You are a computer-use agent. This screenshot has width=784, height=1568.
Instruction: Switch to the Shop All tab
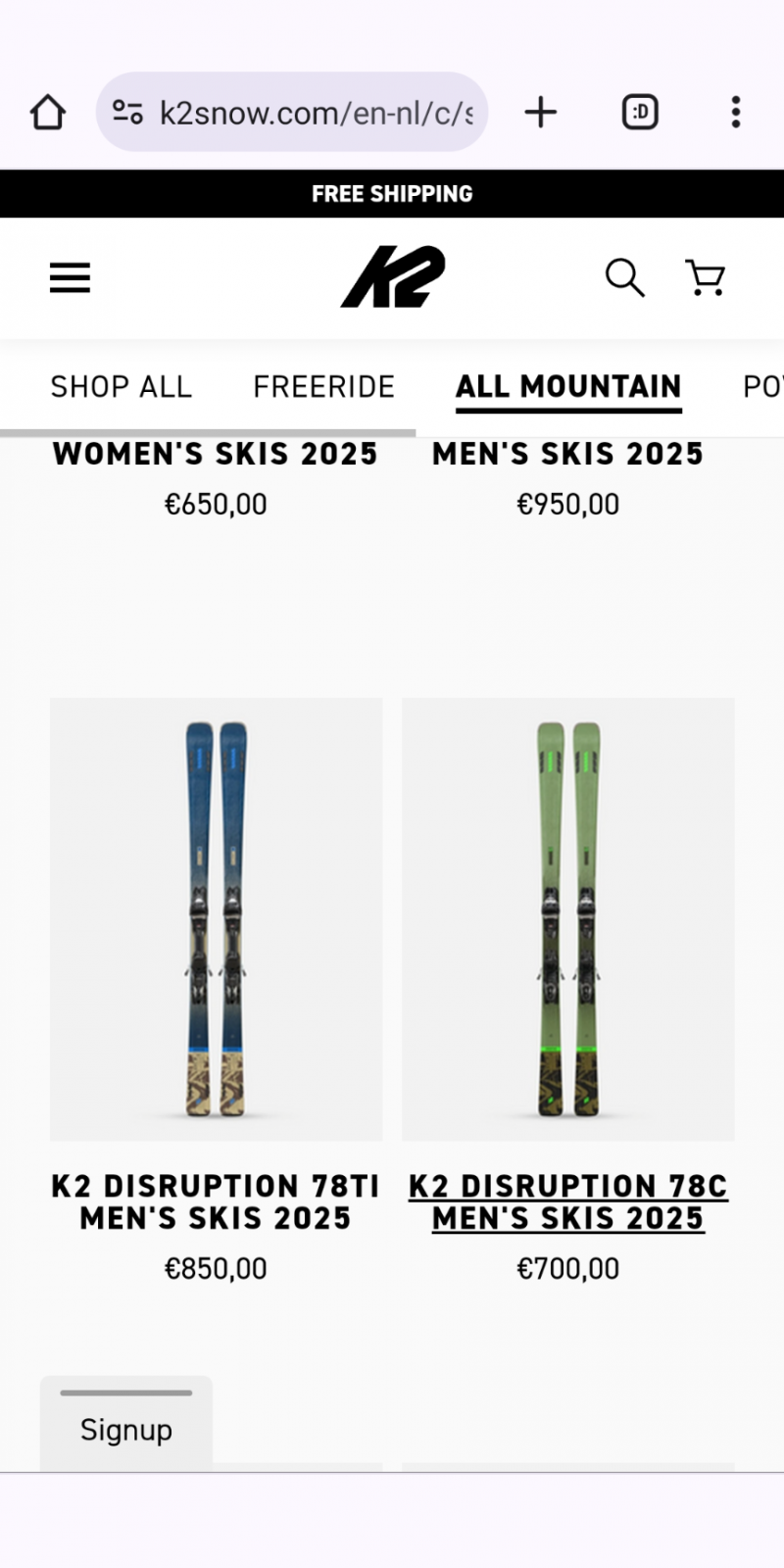point(122,387)
